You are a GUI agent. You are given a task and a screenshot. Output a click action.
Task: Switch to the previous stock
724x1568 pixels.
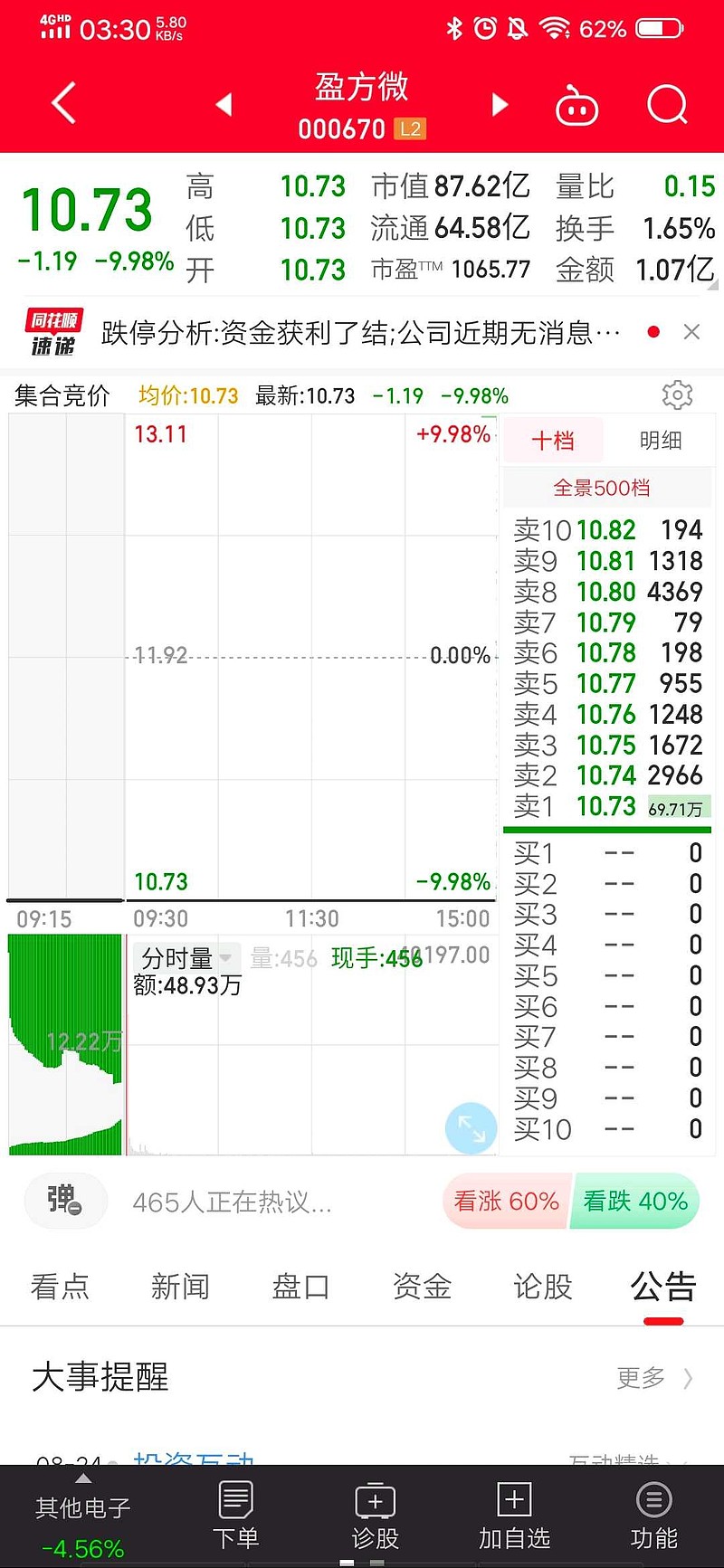pos(224,105)
